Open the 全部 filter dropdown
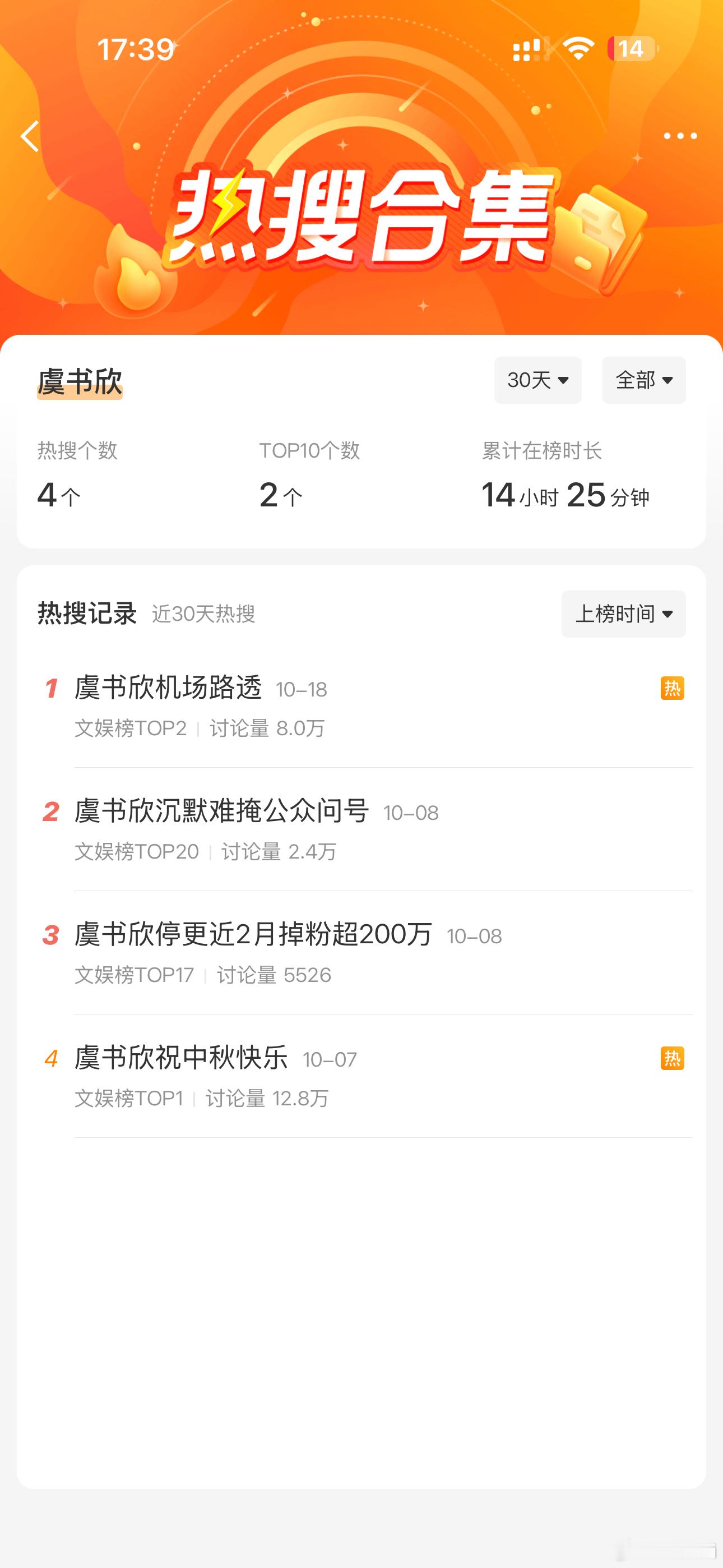 [643, 380]
